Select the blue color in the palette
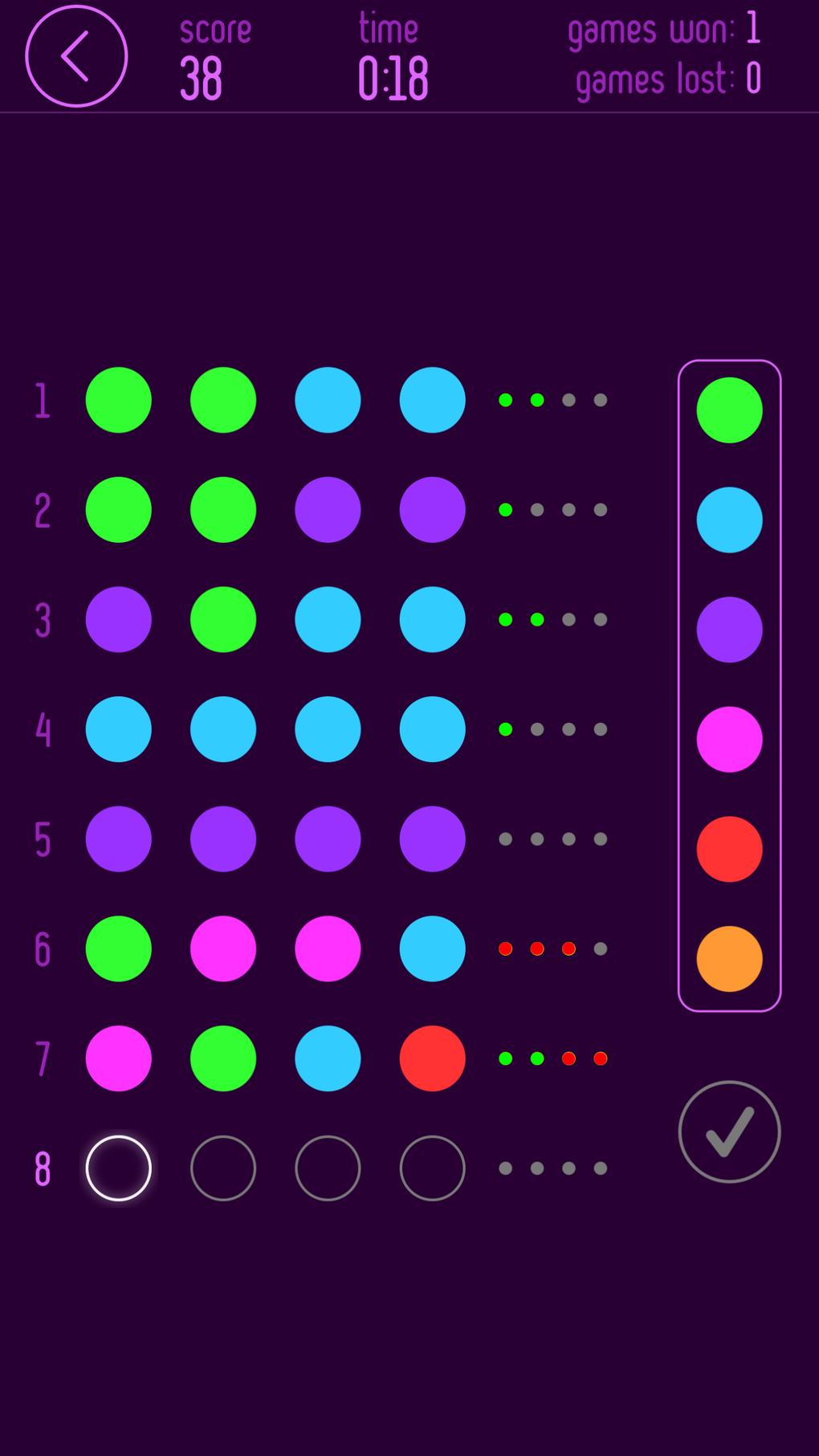Image resolution: width=819 pixels, height=1456 pixels. 729,520
